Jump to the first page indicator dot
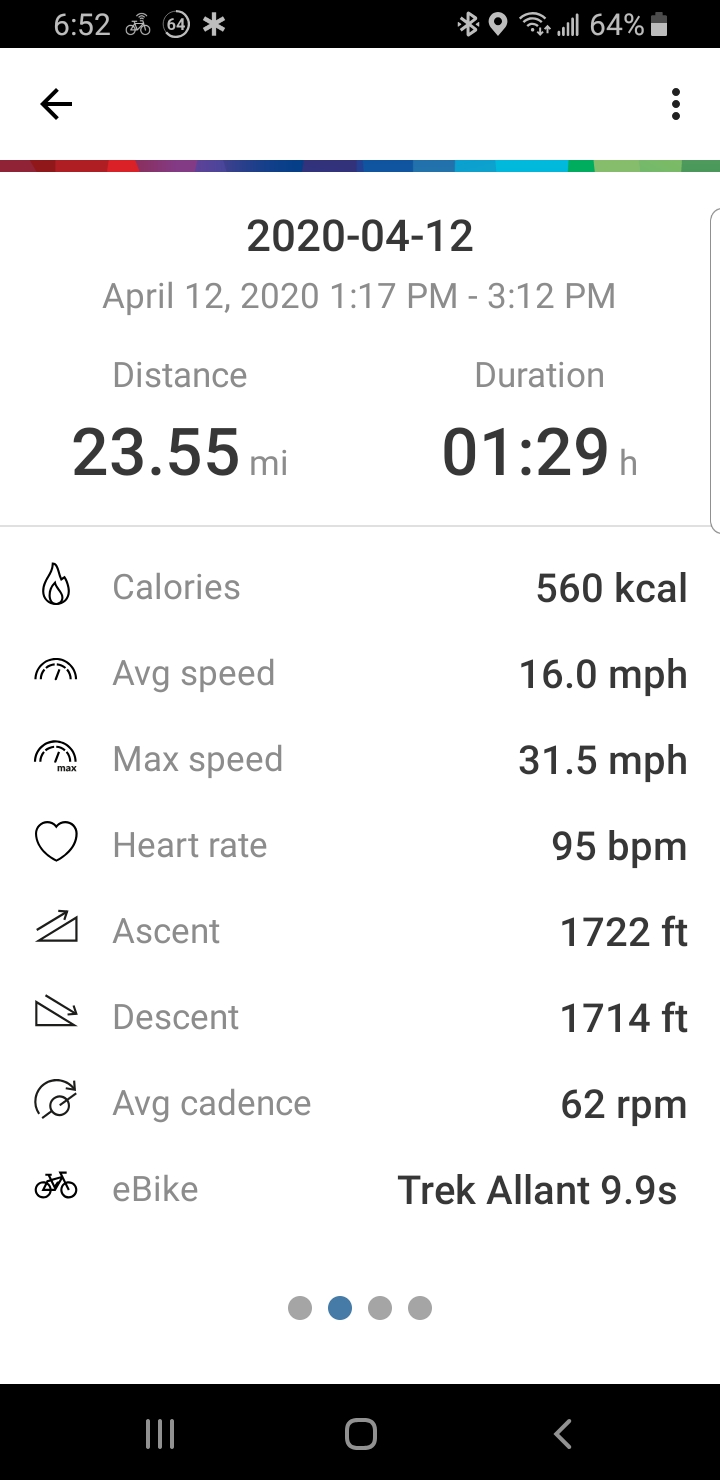 [x=300, y=1308]
